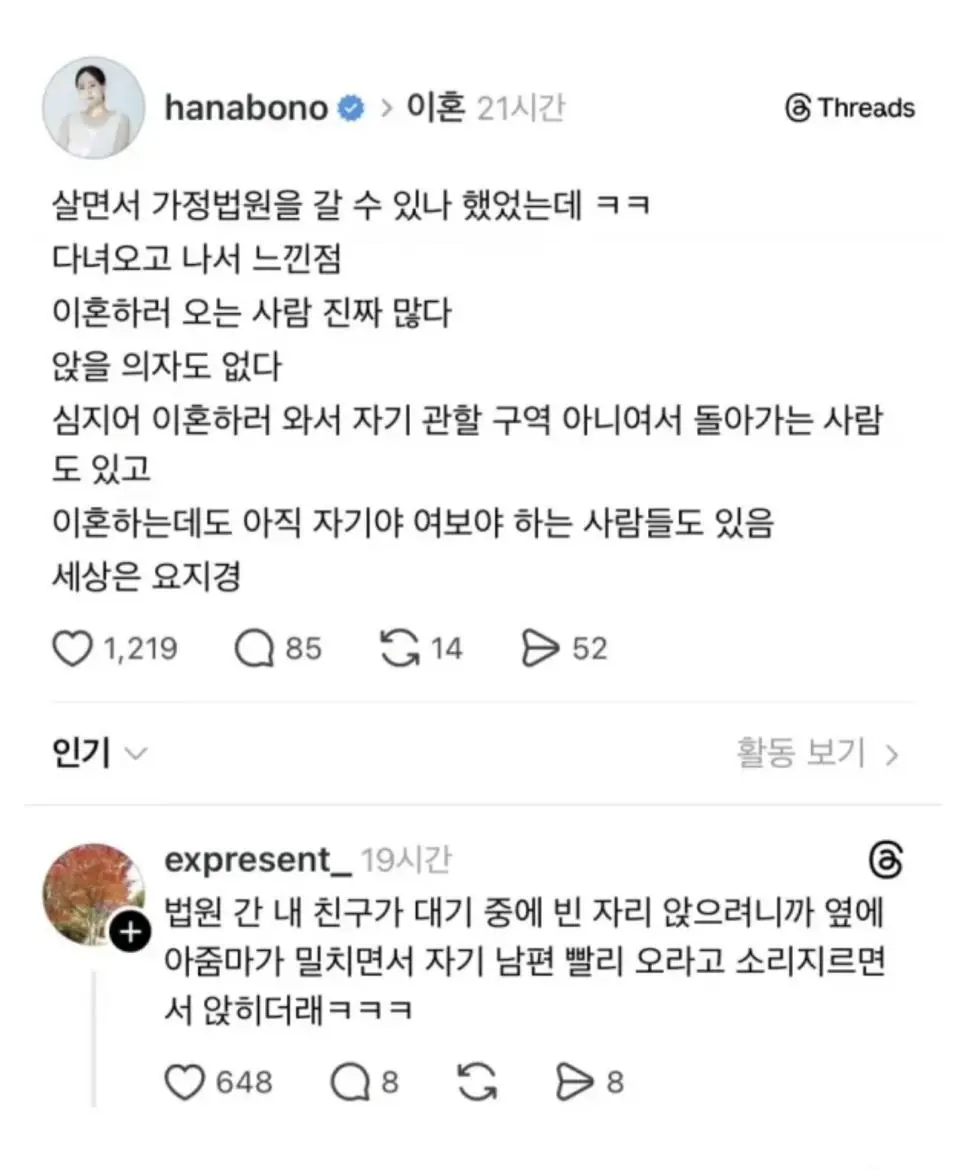Like hanabono's post
Screen dimensions: 966x1171
[72, 649]
